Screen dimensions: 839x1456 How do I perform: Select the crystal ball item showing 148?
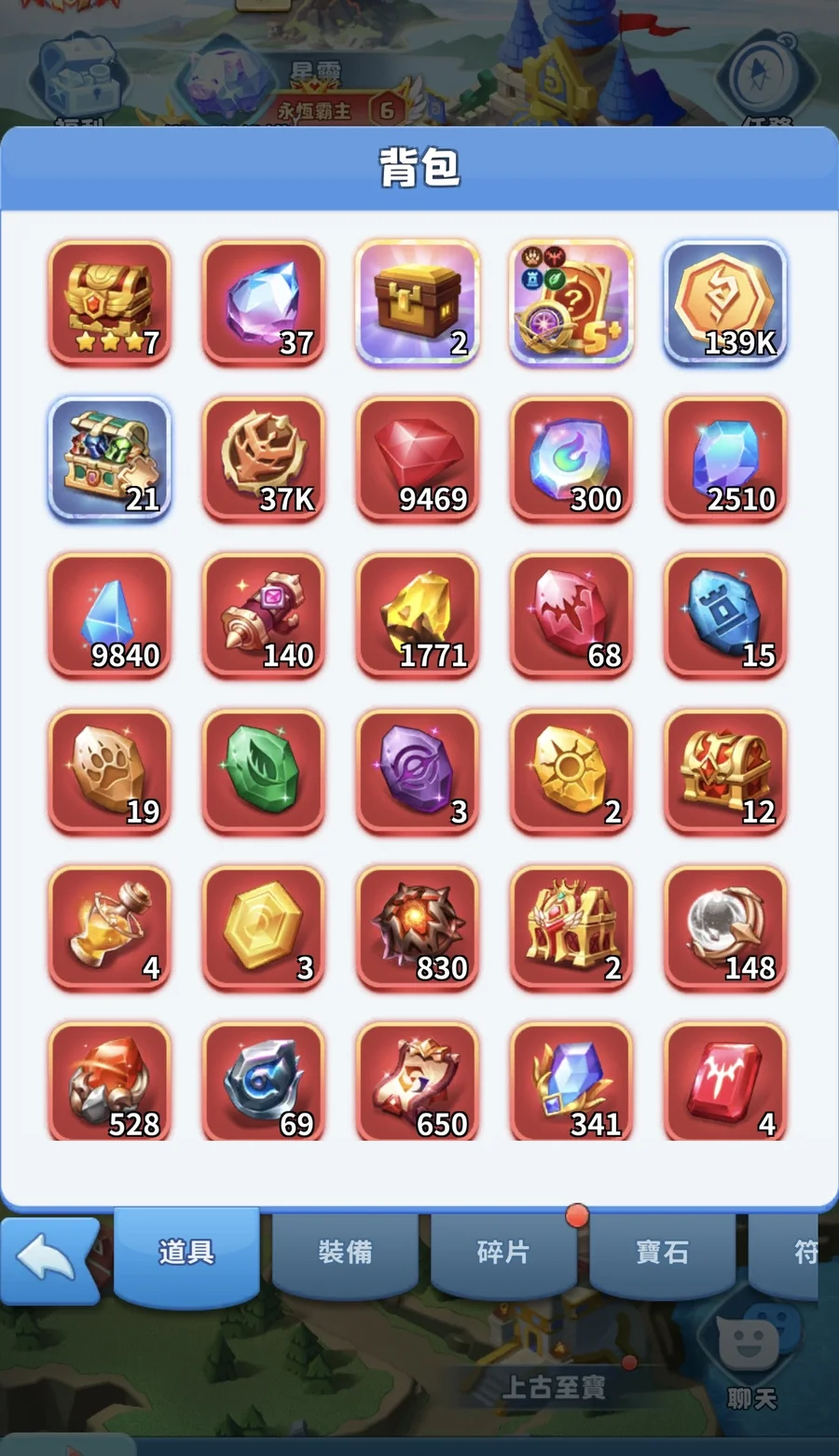(725, 928)
